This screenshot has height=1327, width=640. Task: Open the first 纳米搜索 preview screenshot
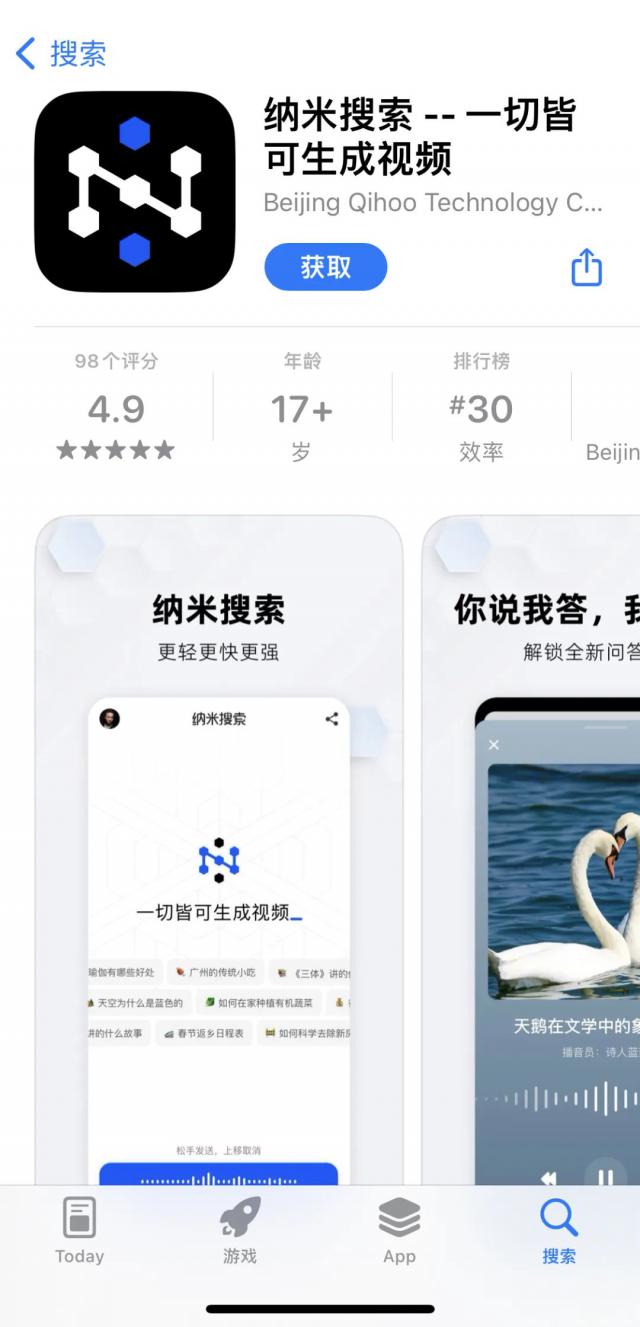[219, 850]
